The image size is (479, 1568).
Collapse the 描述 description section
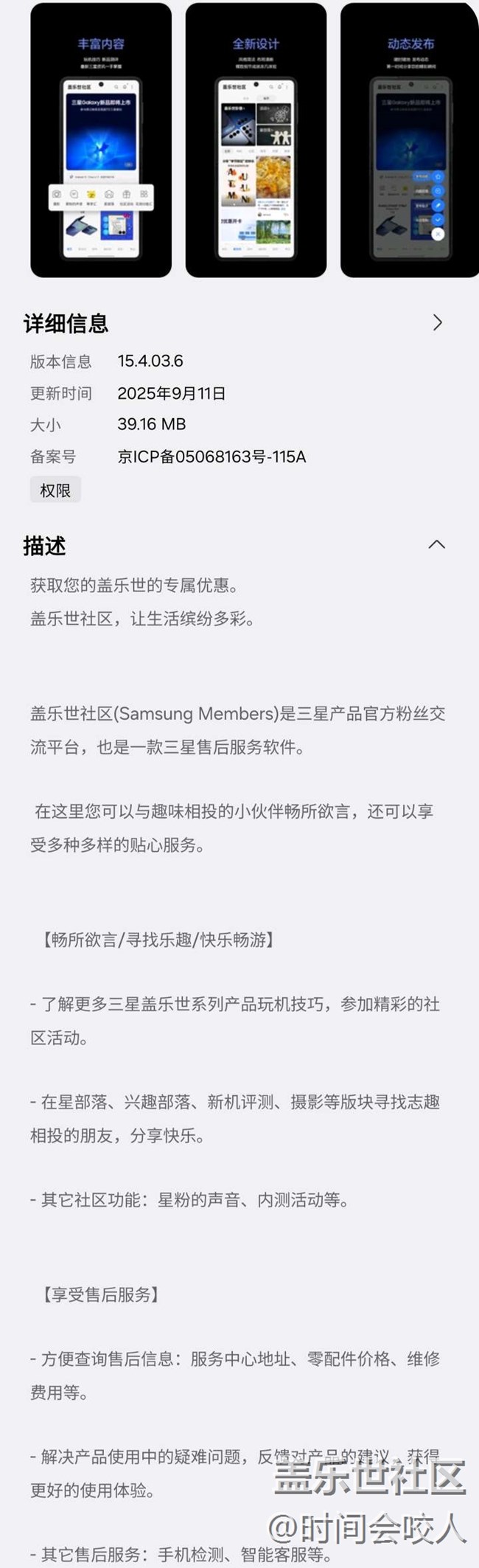pyautogui.click(x=436, y=545)
